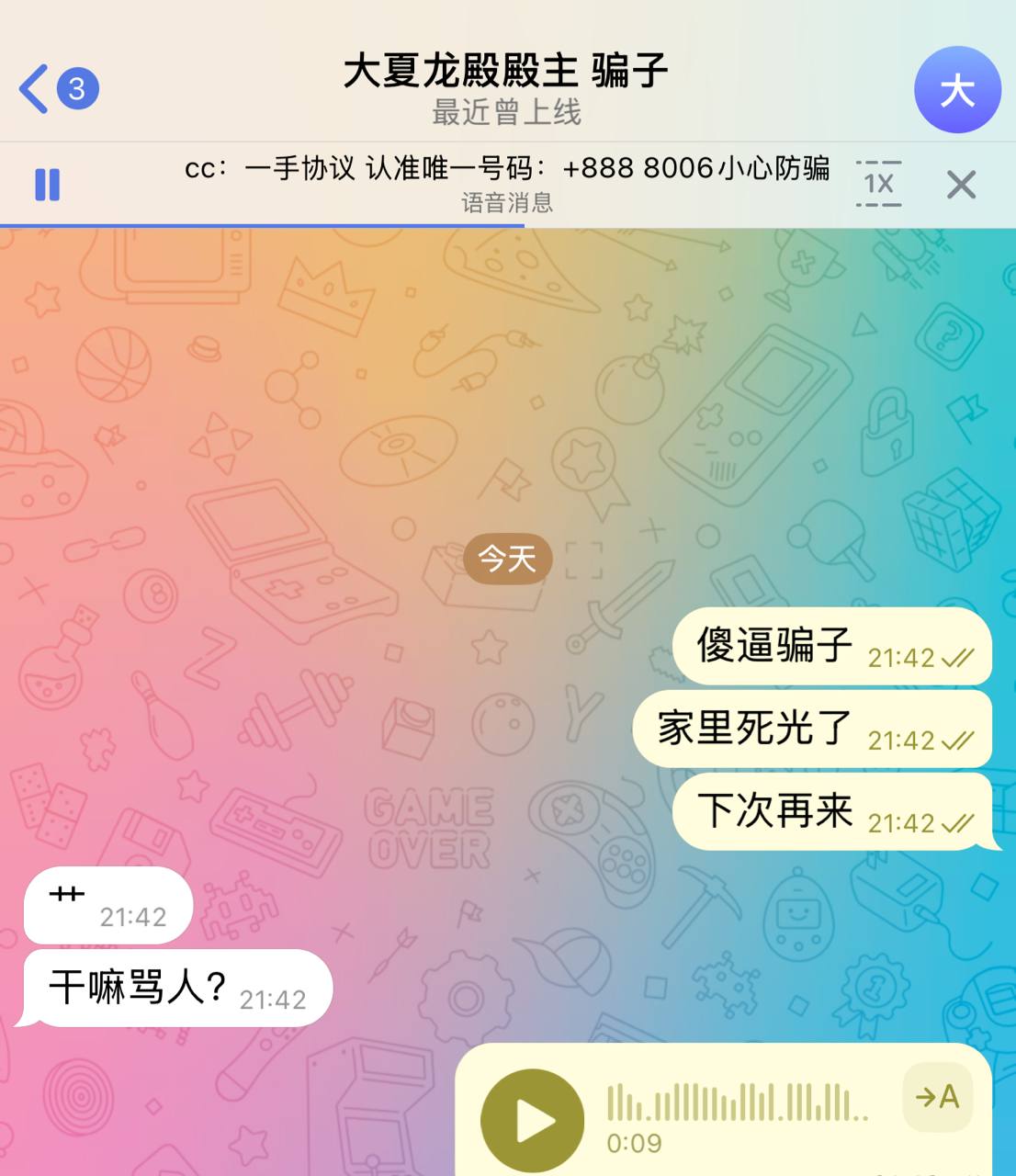Viewport: 1016px width, 1176px height.
Task: Close the voice message player bar
Action: pyautogui.click(x=961, y=185)
